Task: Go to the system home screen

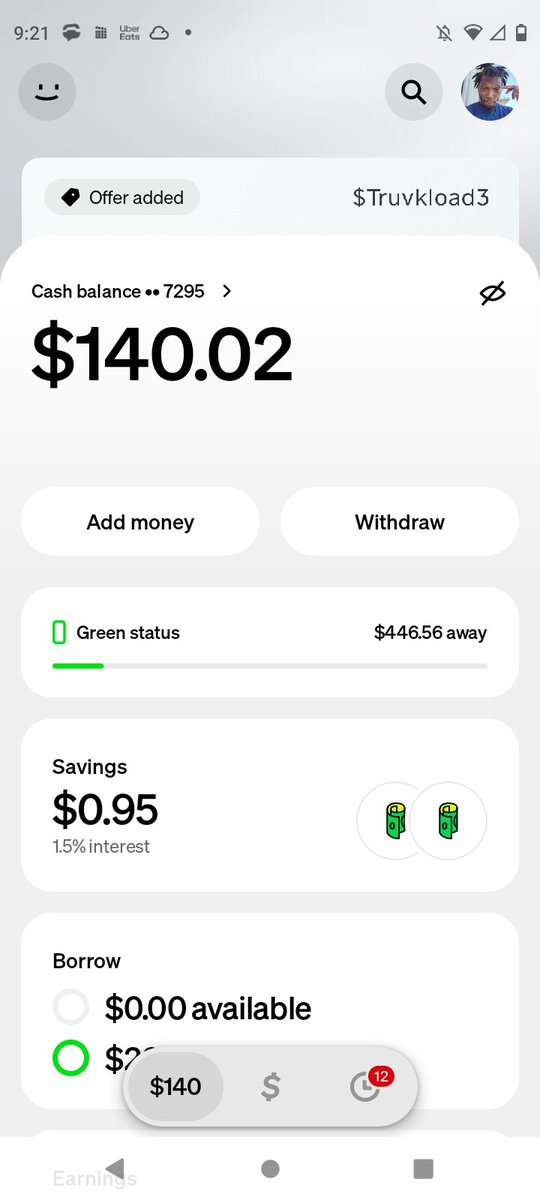Action: click(x=270, y=1168)
